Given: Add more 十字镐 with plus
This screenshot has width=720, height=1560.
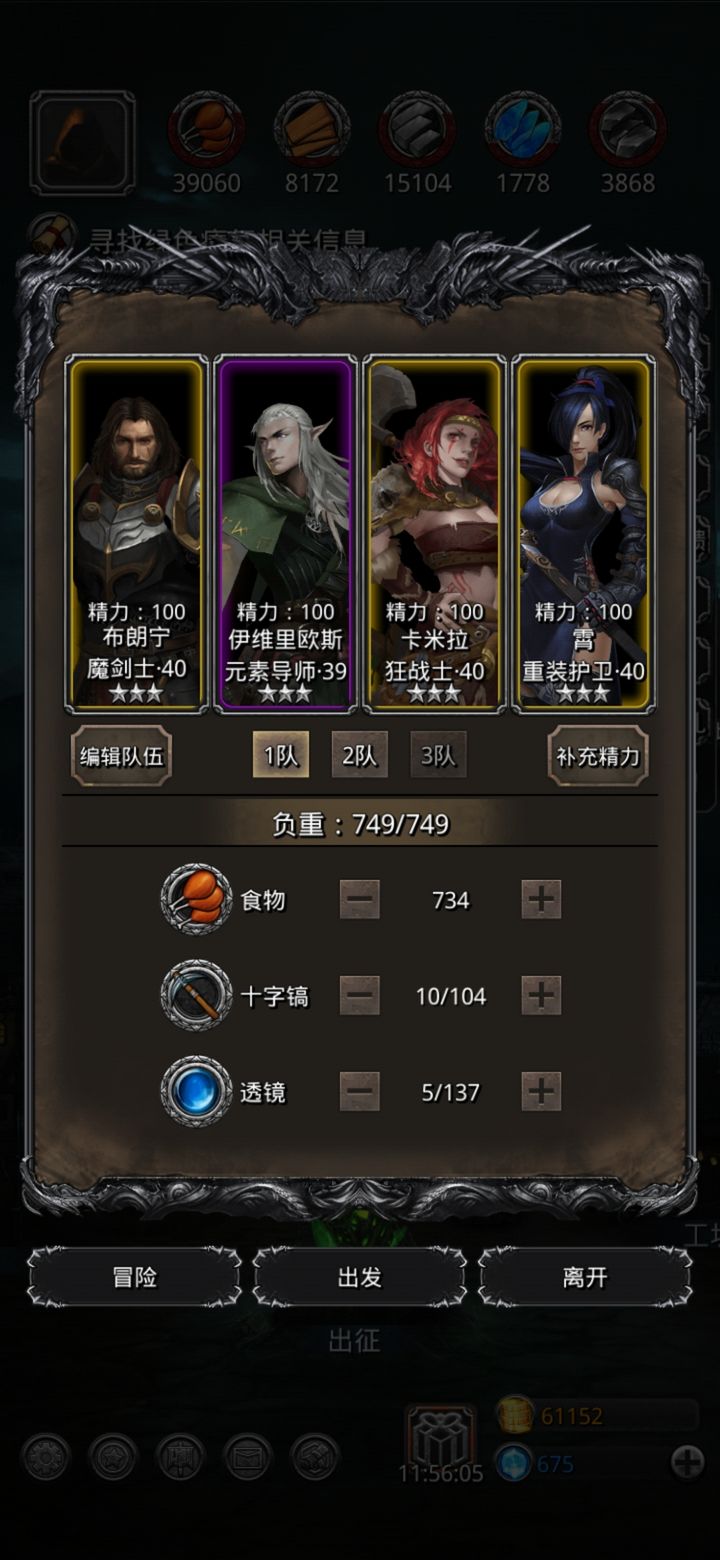Looking at the screenshot, I should click(x=541, y=996).
